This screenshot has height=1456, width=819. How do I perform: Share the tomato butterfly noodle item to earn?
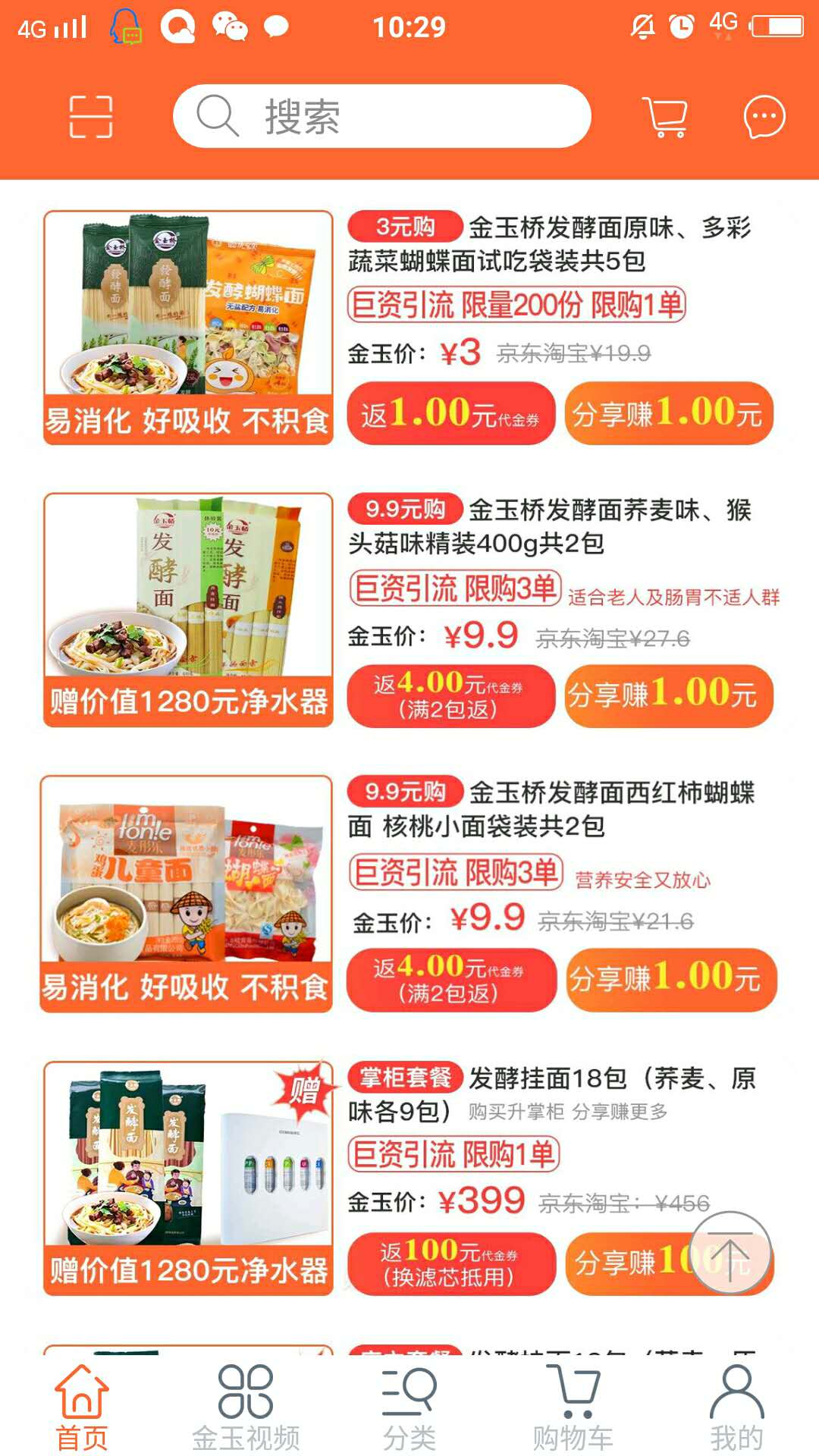[671, 979]
